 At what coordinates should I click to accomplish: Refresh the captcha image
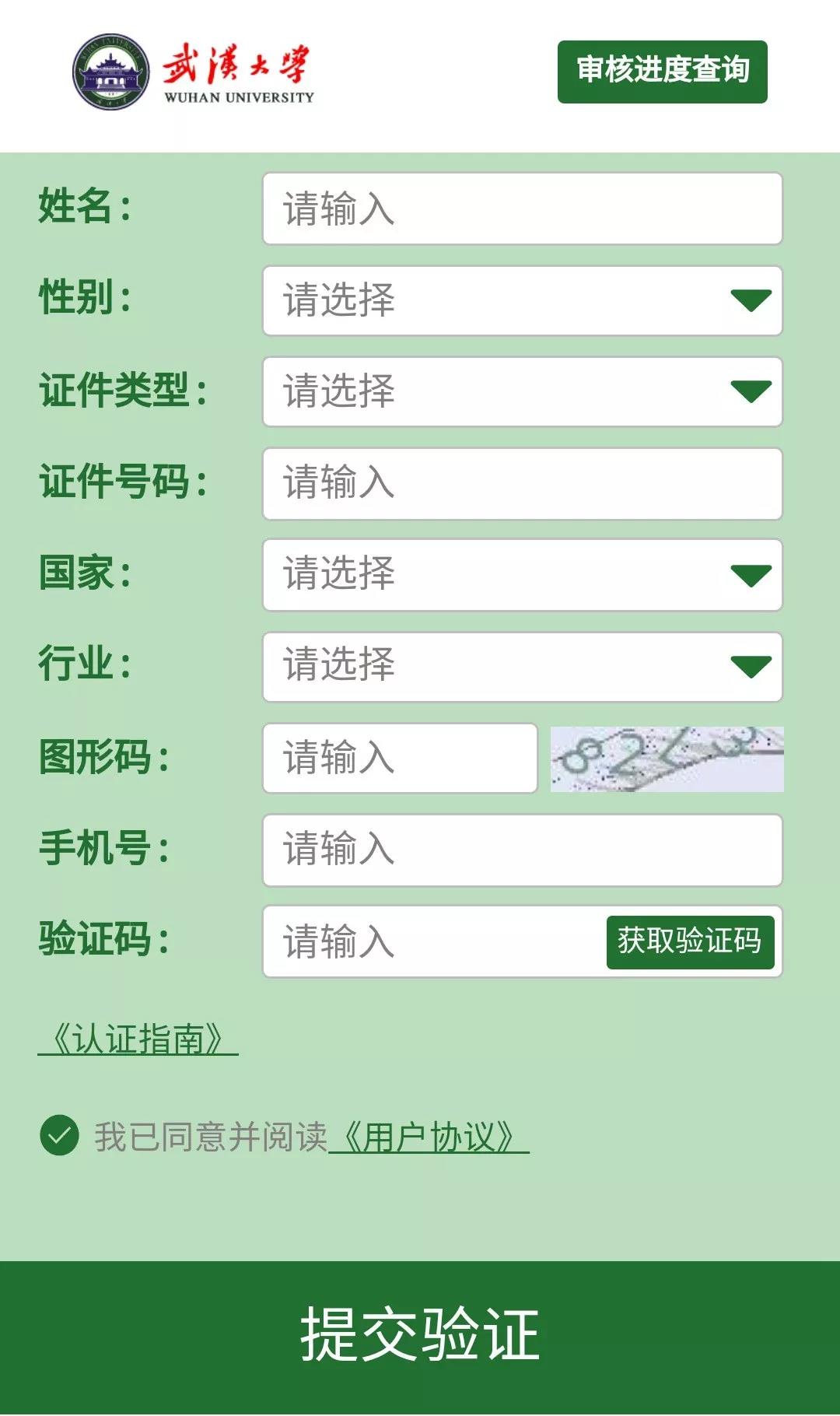click(667, 759)
